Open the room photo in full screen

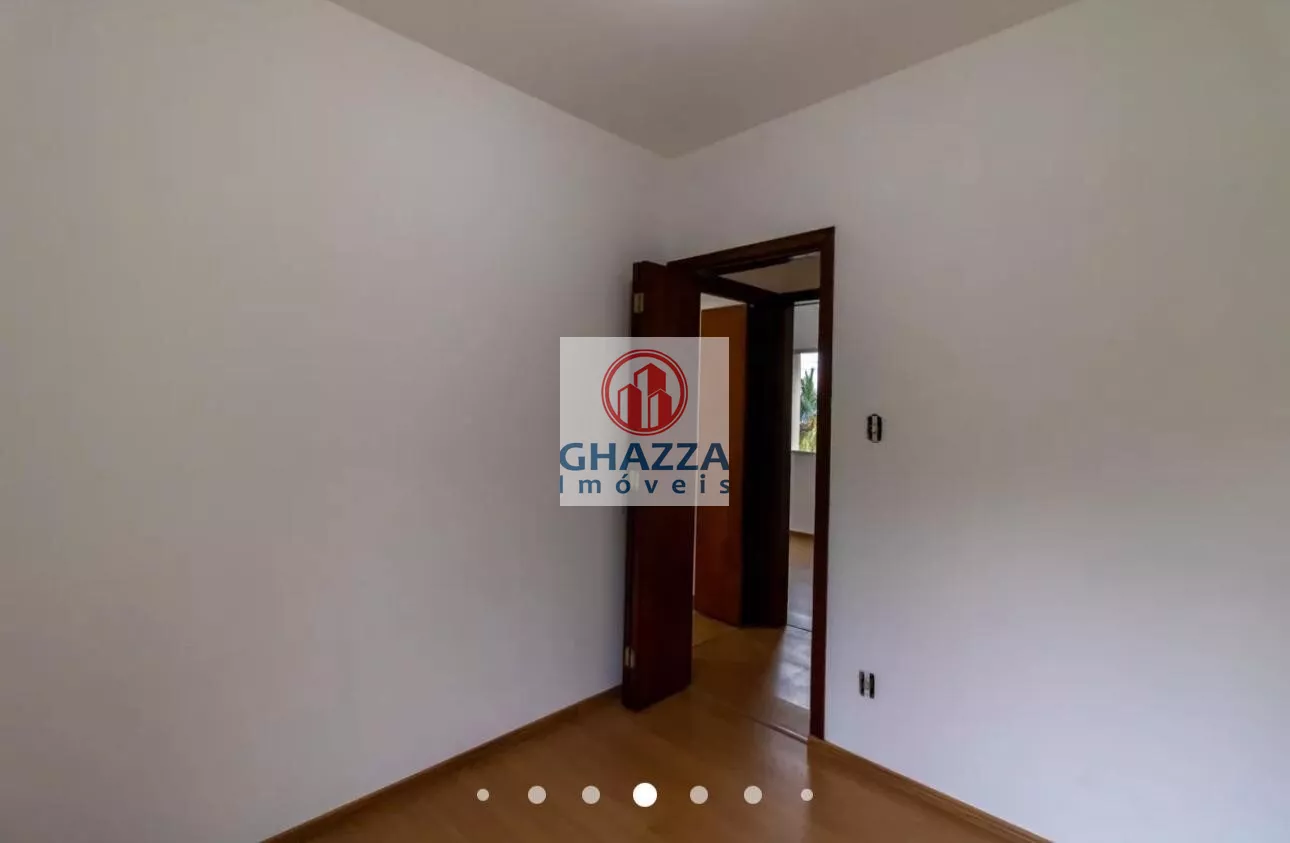click(x=645, y=421)
